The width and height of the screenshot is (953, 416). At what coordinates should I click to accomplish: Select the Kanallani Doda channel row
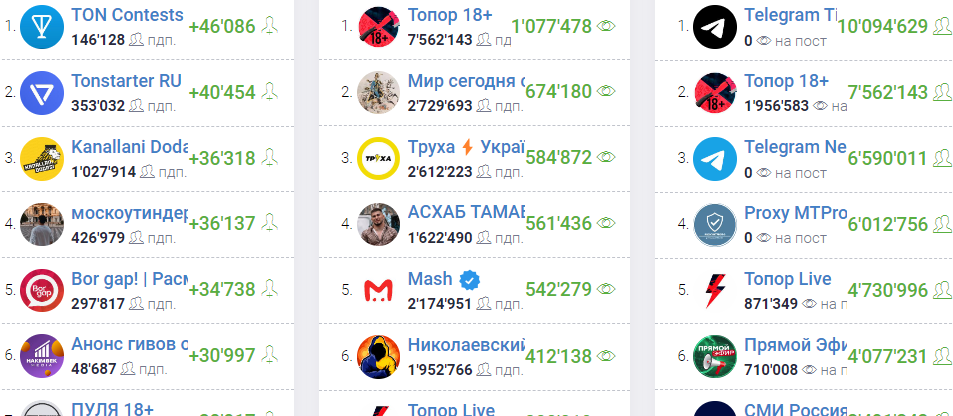[x=129, y=147]
